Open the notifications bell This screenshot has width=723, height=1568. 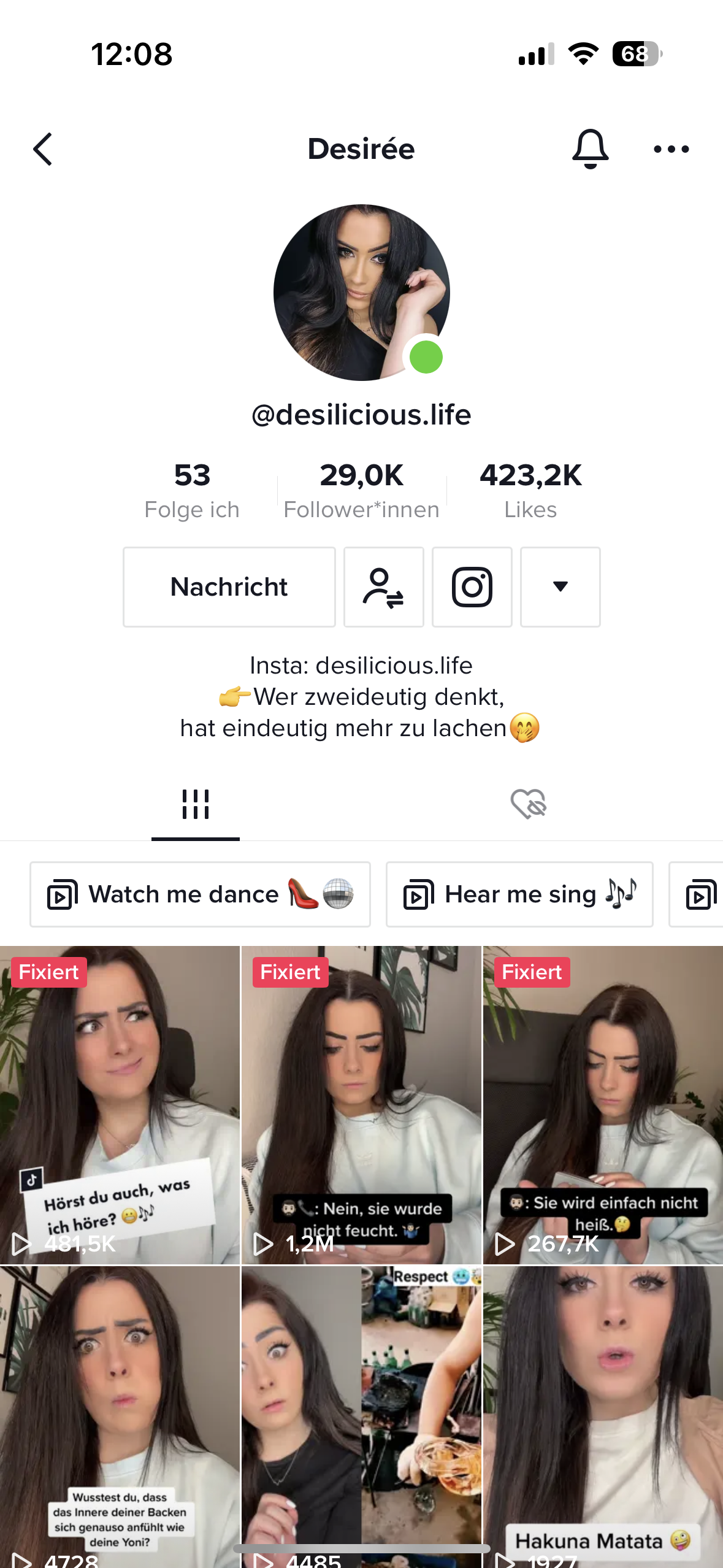(590, 149)
